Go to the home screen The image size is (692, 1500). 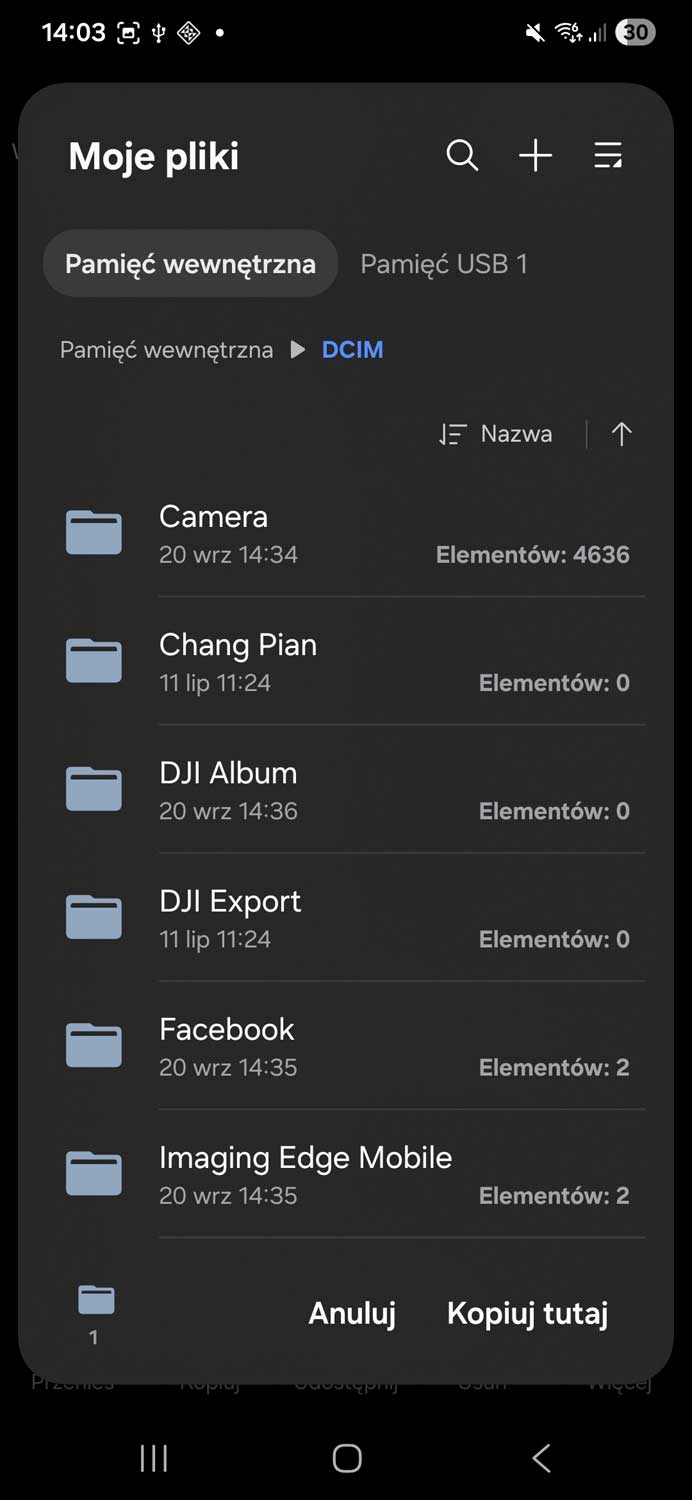346,1459
